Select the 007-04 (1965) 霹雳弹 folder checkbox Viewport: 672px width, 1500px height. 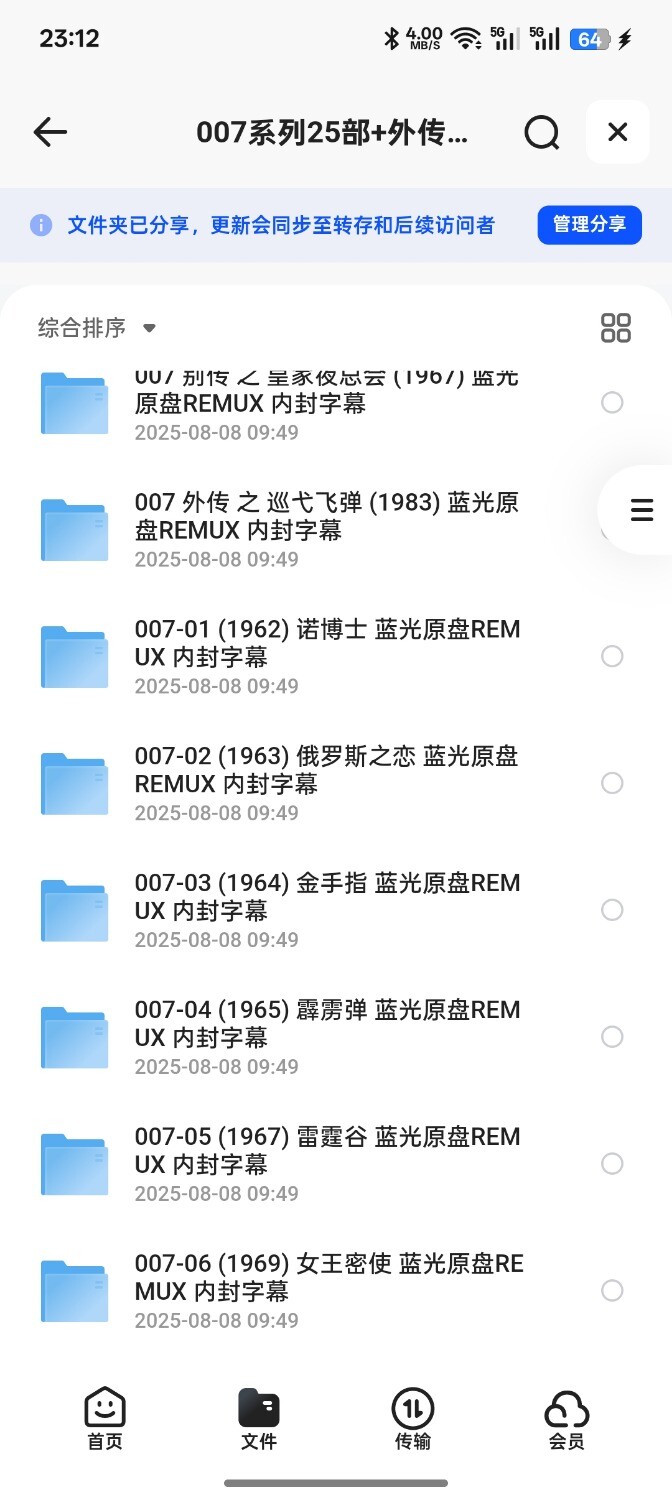[612, 1037]
